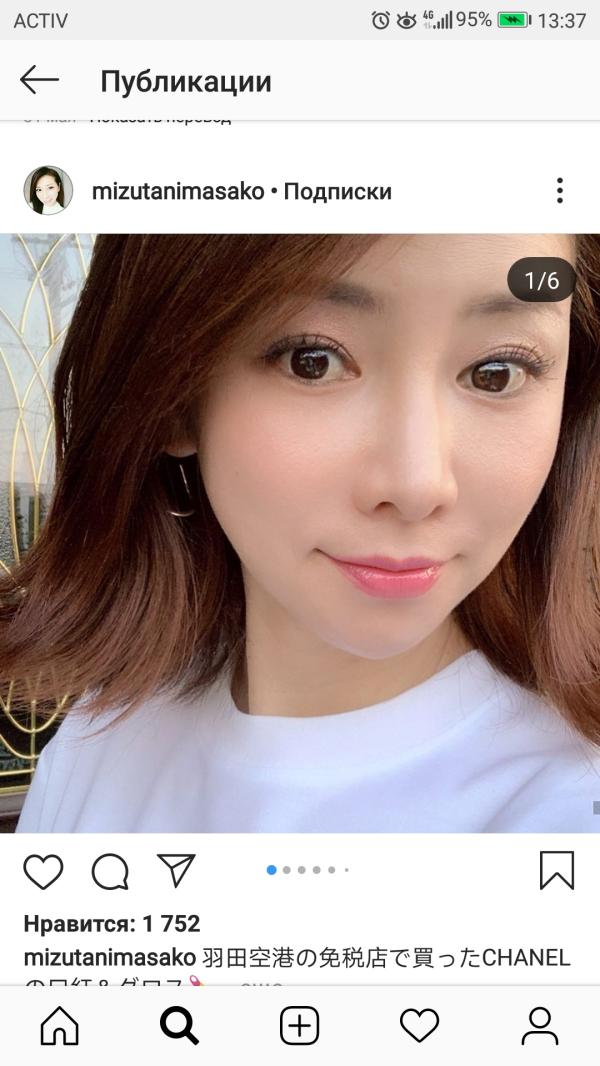Screen dimensions: 600x1066
Task: Open mizutanimasako's profile picture
Action: click(48, 190)
